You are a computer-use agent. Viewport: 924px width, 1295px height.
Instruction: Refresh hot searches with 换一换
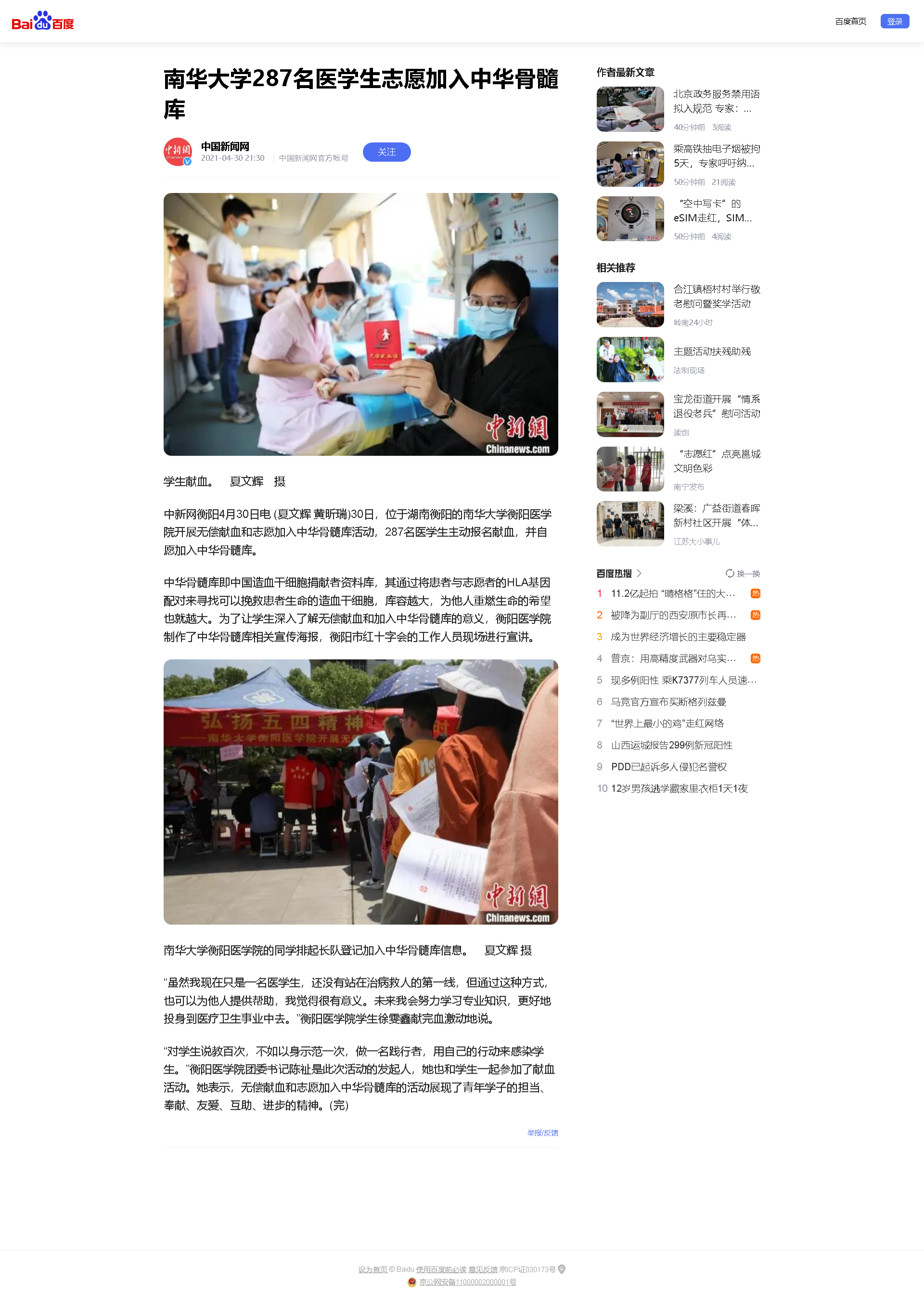coord(743,574)
